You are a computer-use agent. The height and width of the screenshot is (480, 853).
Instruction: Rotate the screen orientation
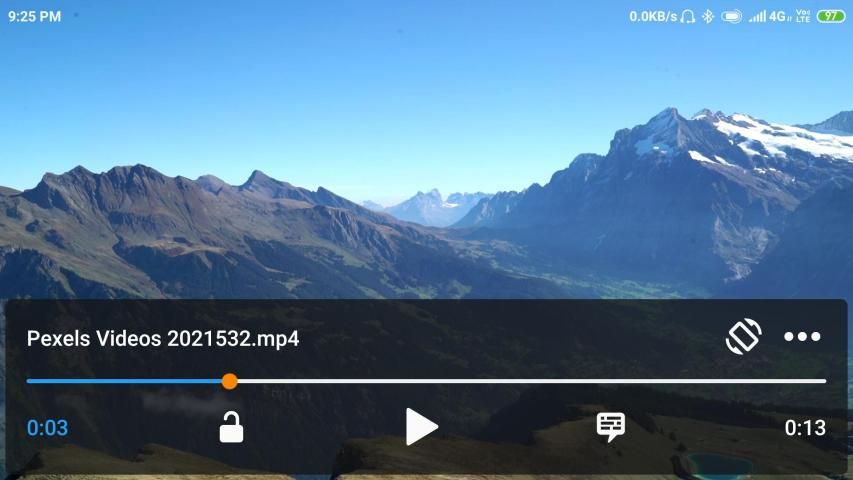point(743,337)
